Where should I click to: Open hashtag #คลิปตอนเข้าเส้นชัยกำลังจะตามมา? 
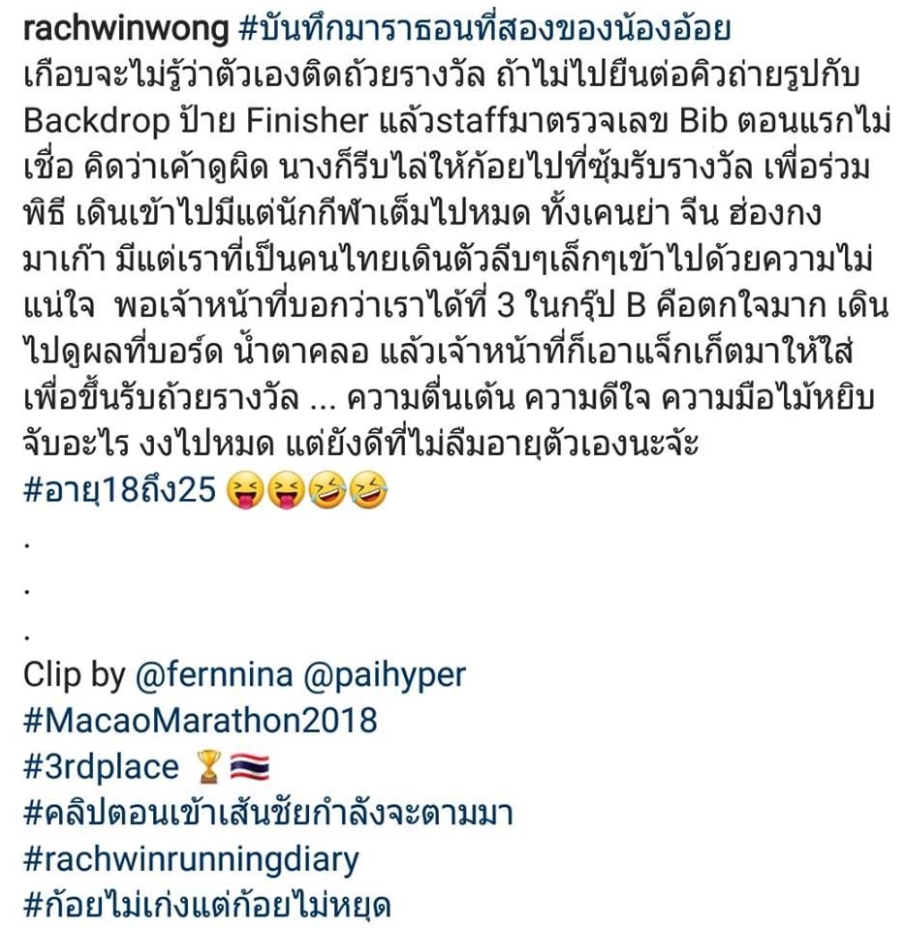pos(268,813)
